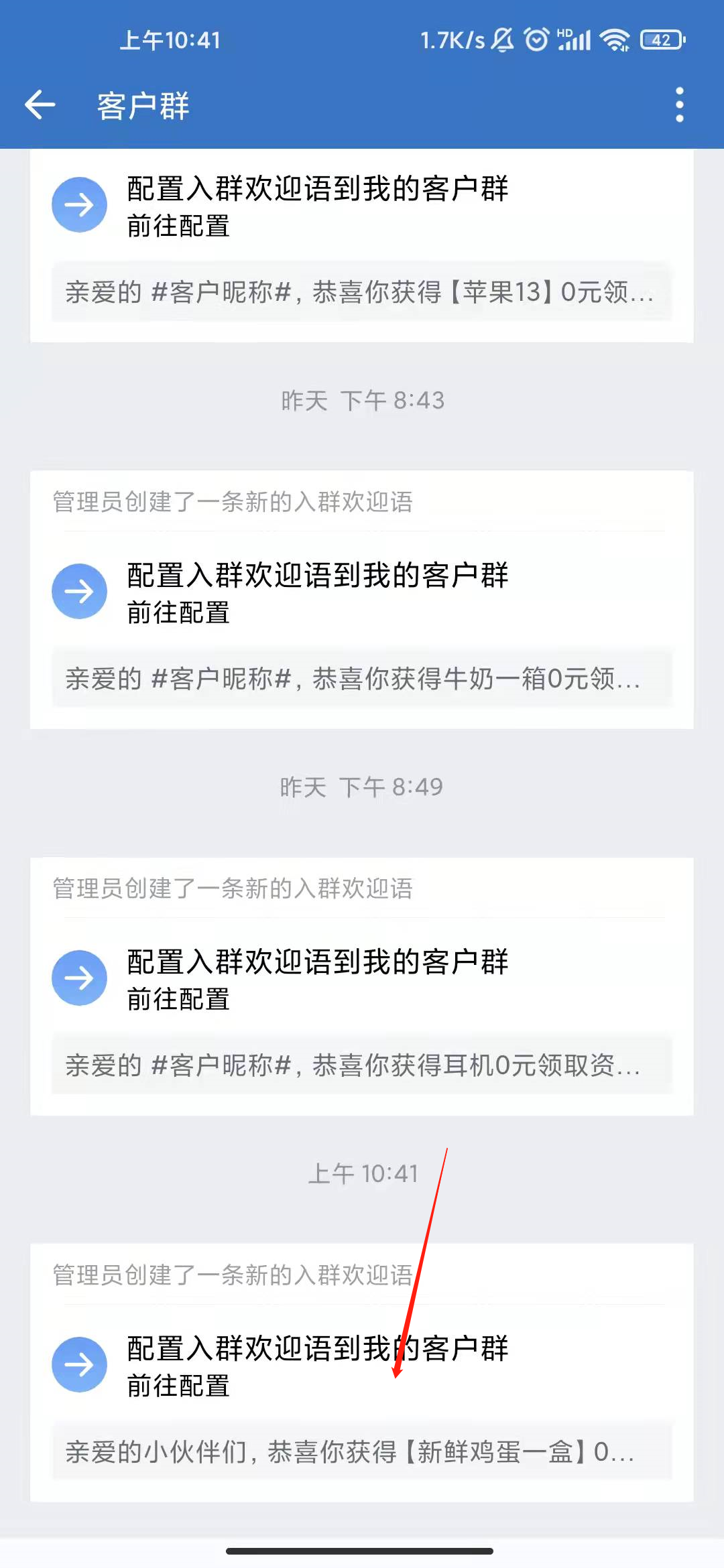Open the welcome message card mentioning 新鲜鸡蛋一盒
Screen dimensions: 724x1568
click(362, 1373)
